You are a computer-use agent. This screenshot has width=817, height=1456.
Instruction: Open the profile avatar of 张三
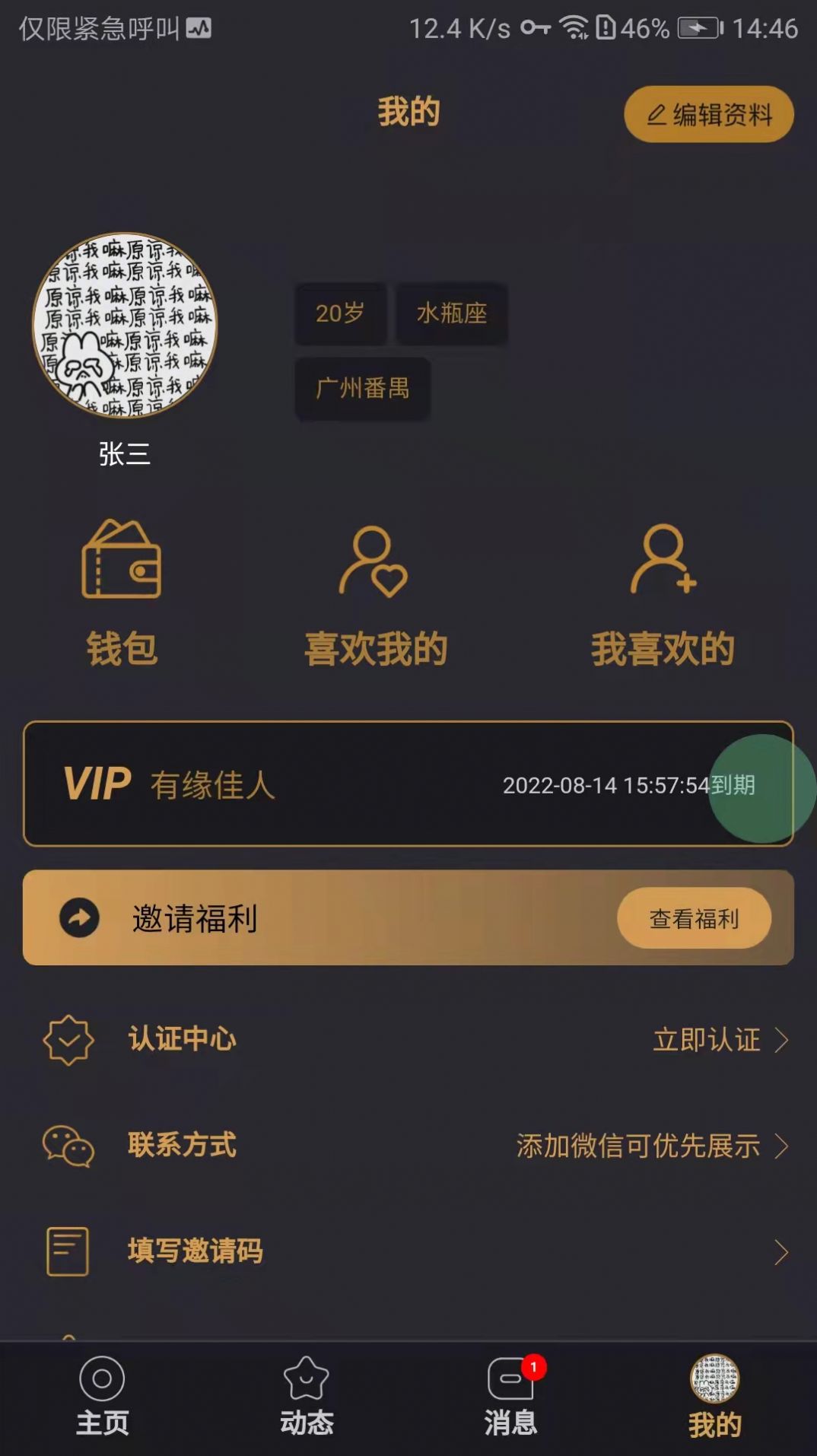click(x=125, y=325)
